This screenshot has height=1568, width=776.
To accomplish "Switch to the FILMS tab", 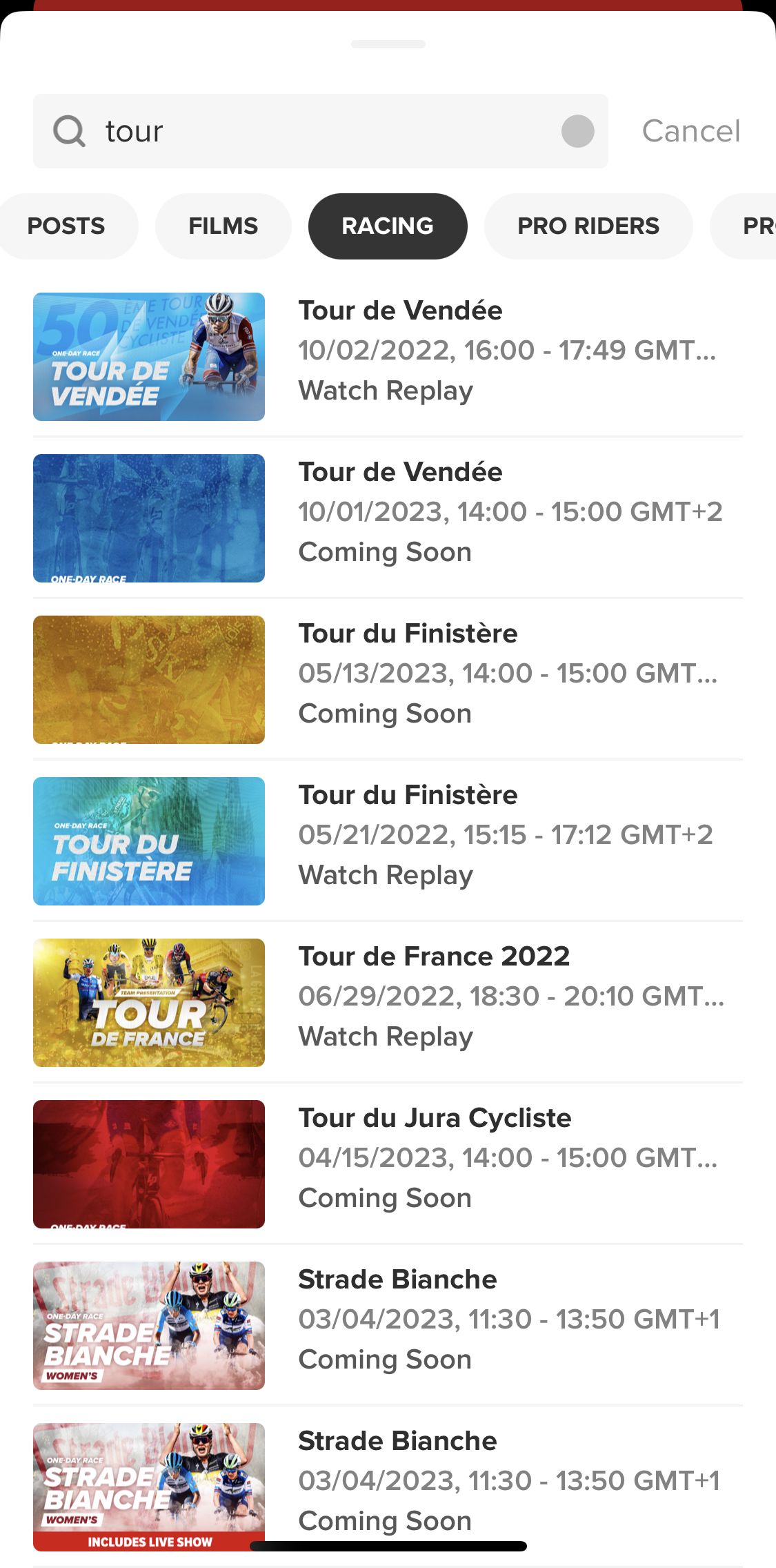I will point(223,226).
